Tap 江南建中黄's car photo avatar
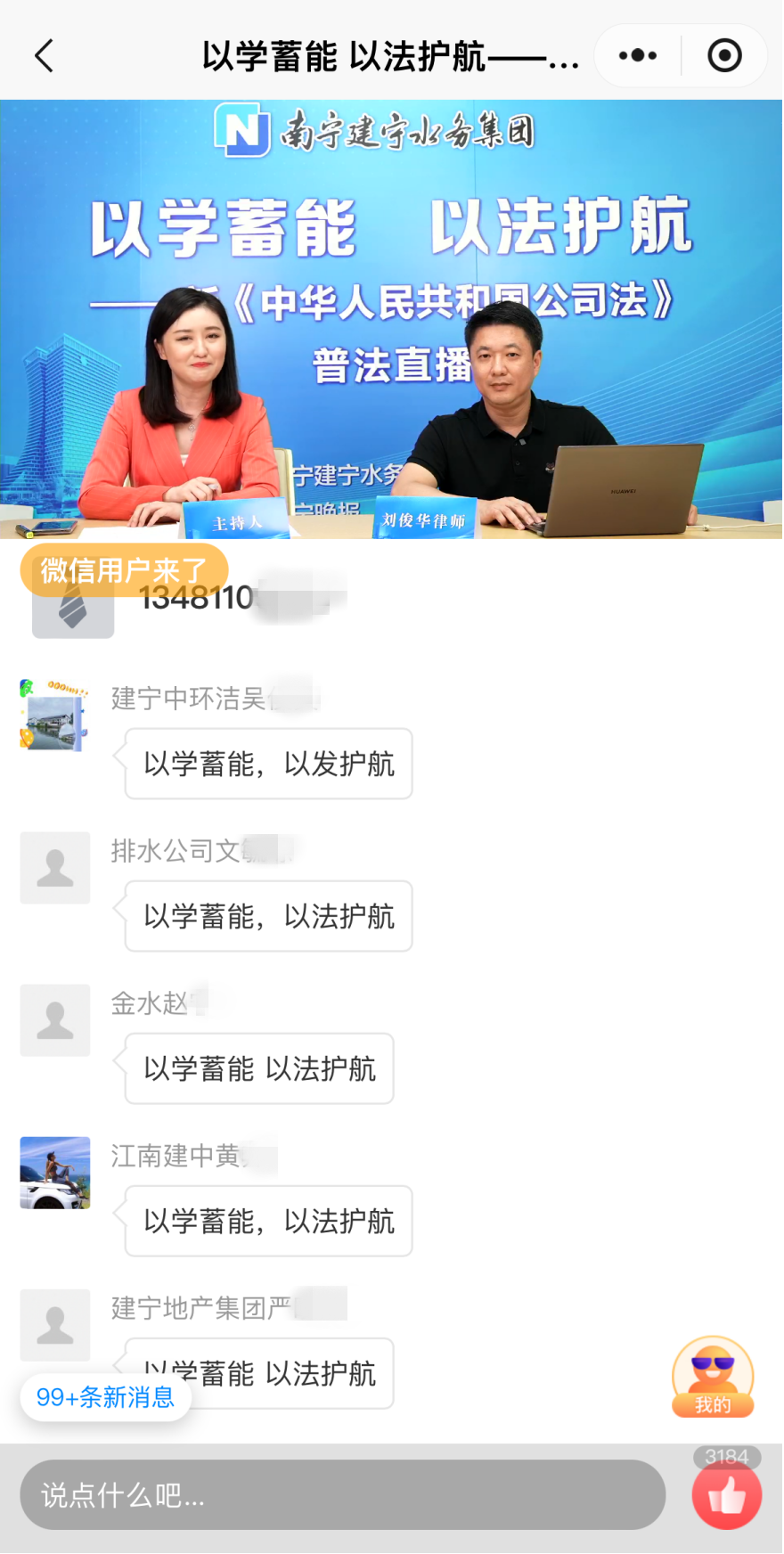The image size is (784, 1554). [54, 1174]
